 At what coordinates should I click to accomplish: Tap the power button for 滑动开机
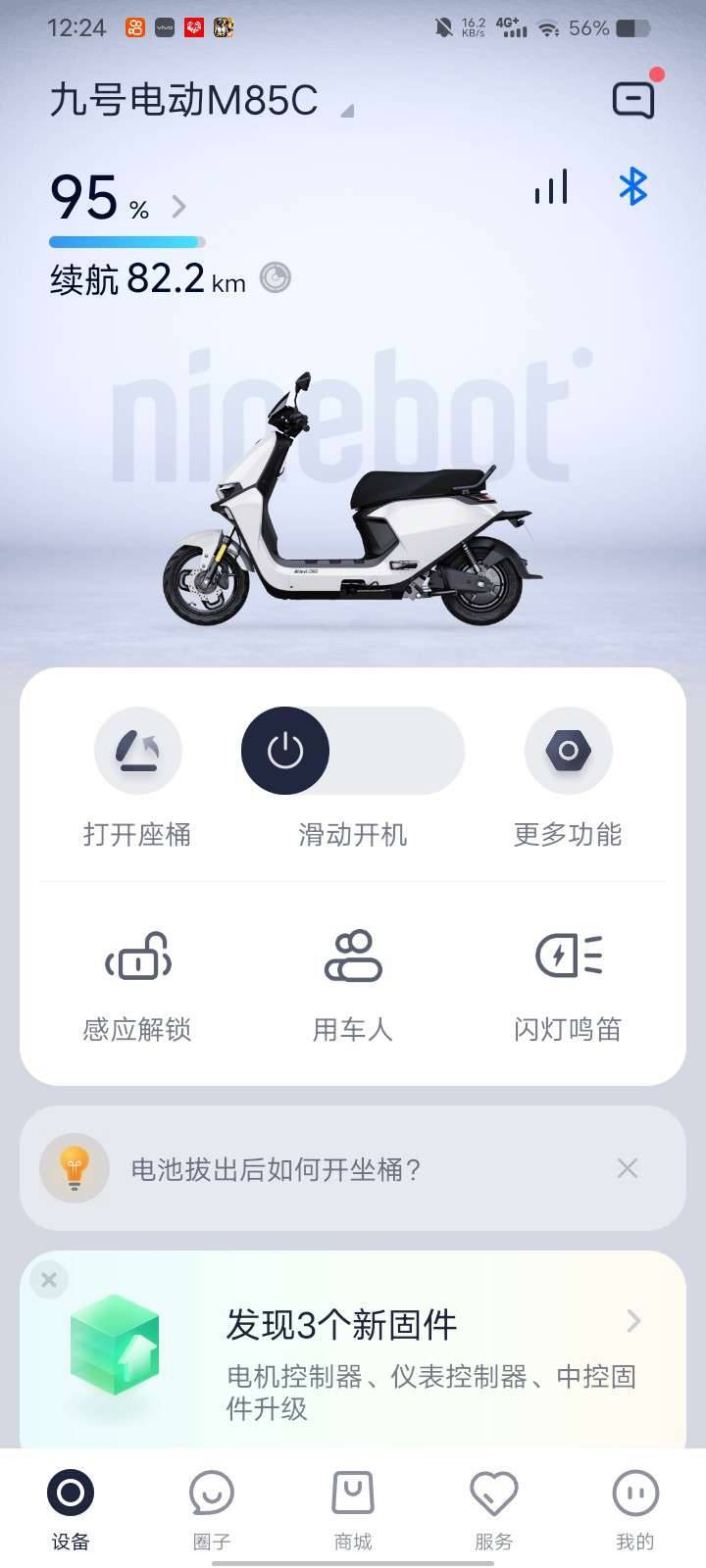[285, 751]
